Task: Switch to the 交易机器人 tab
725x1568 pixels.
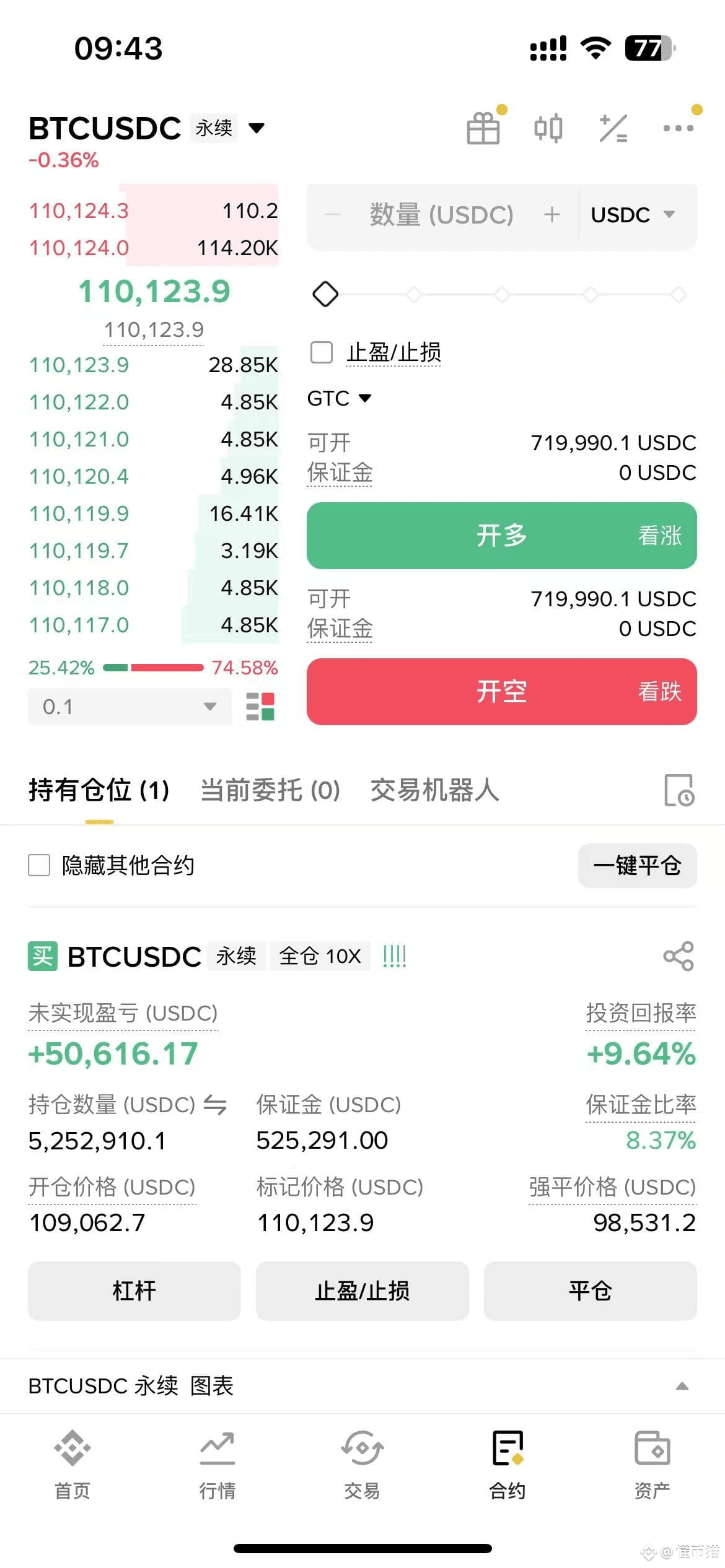Action: click(434, 790)
